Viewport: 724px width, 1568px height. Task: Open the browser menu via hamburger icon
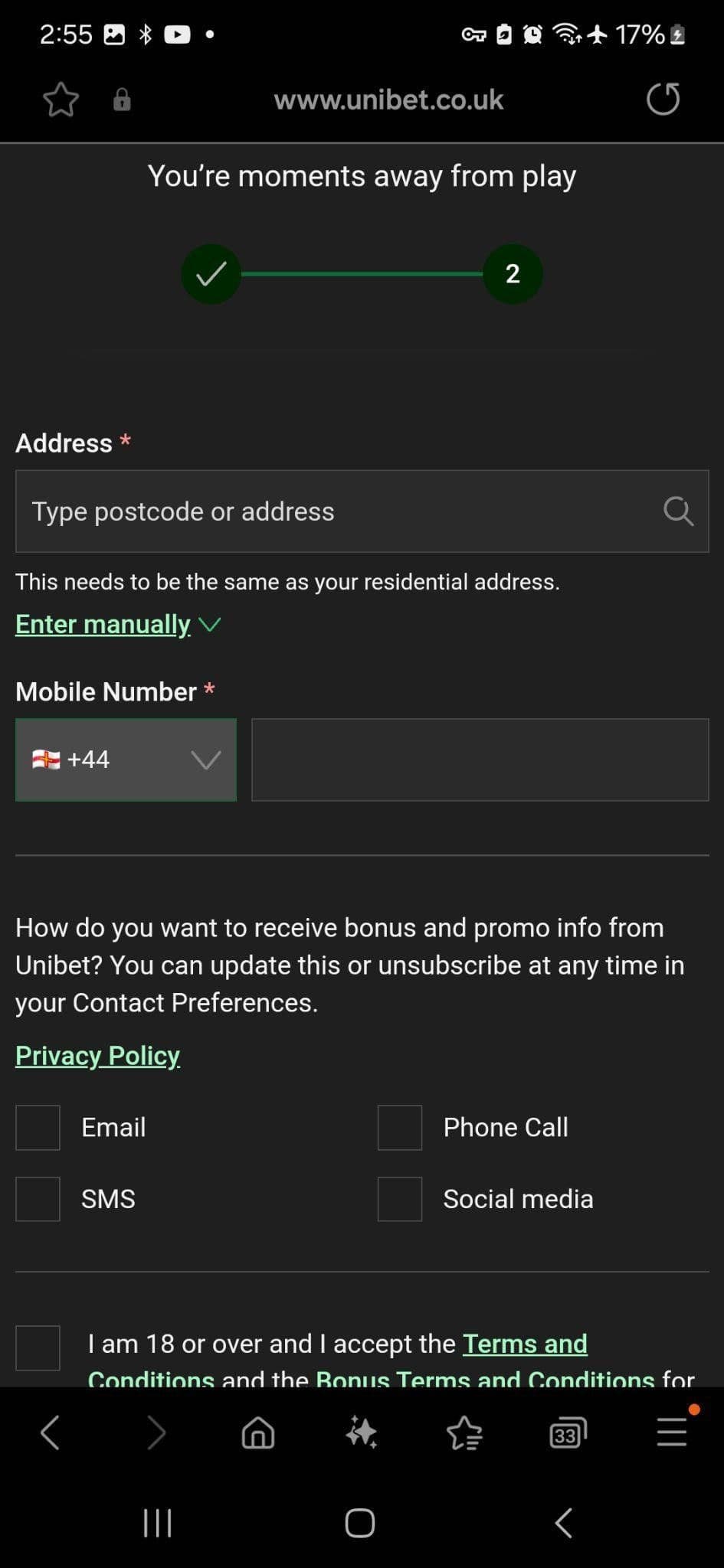[x=671, y=1433]
